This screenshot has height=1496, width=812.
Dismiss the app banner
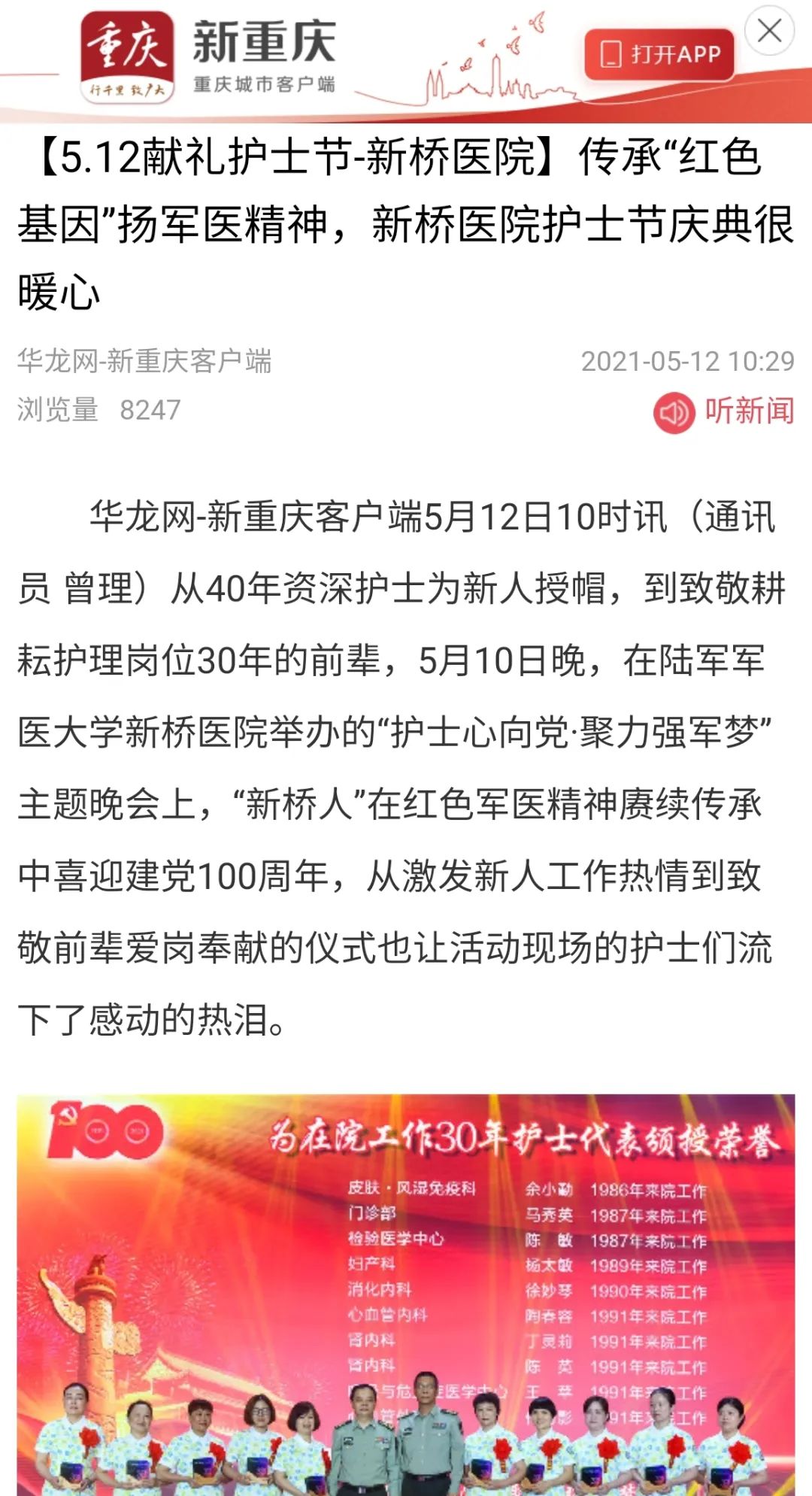click(x=769, y=31)
